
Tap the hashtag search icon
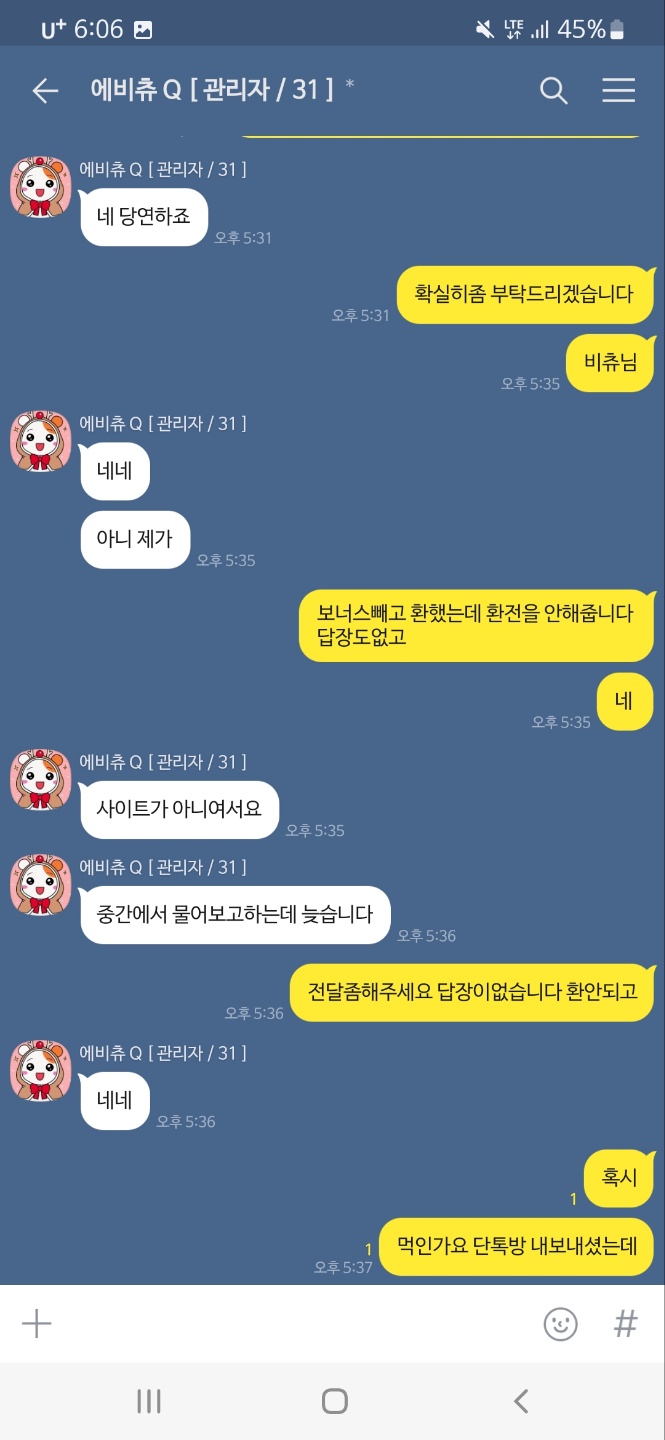[625, 1324]
